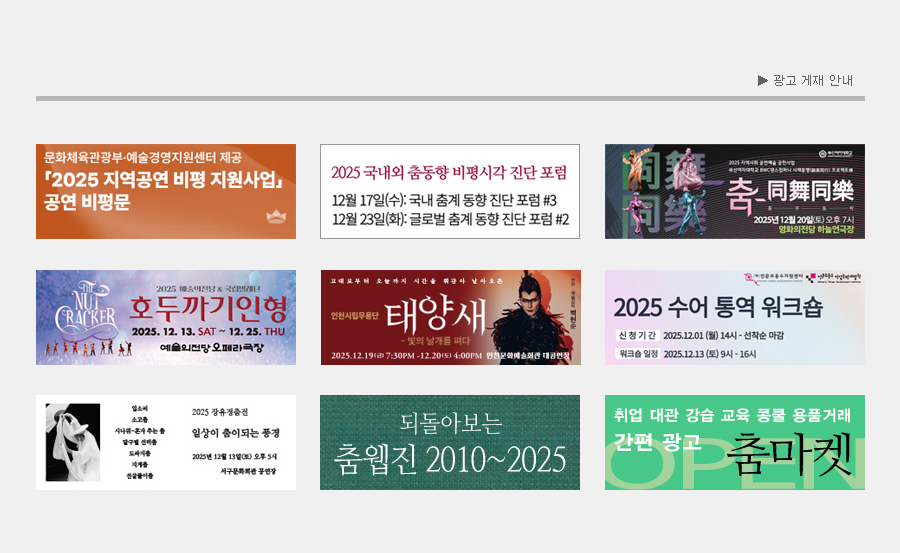The image size is (900, 553).
Task: Open the 광고 게재 안내 link
Action: click(812, 80)
